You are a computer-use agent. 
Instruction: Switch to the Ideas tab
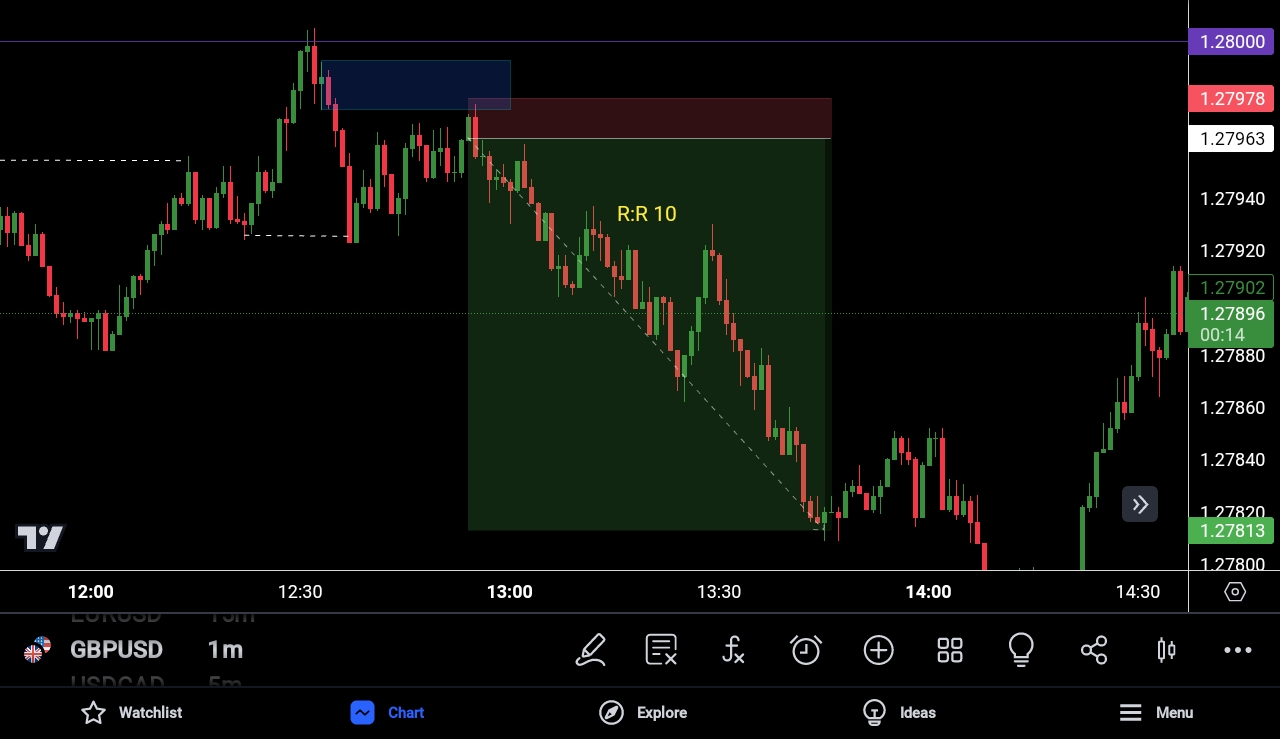tap(899, 713)
